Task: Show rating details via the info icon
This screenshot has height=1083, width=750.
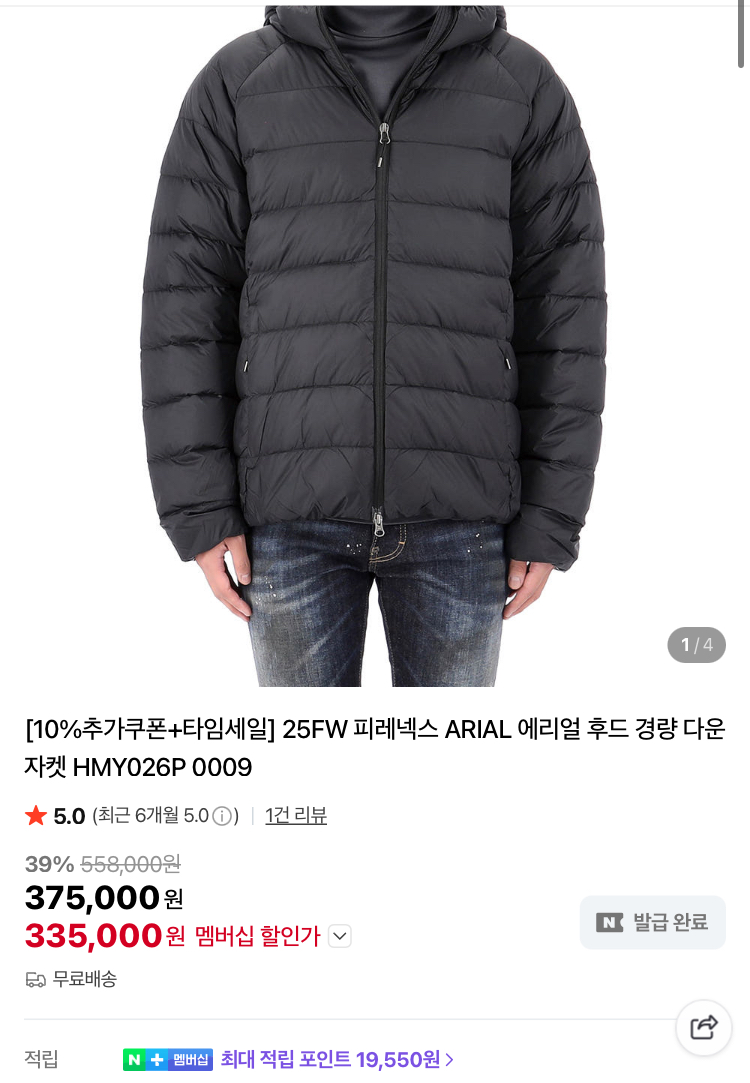Action: tap(222, 816)
